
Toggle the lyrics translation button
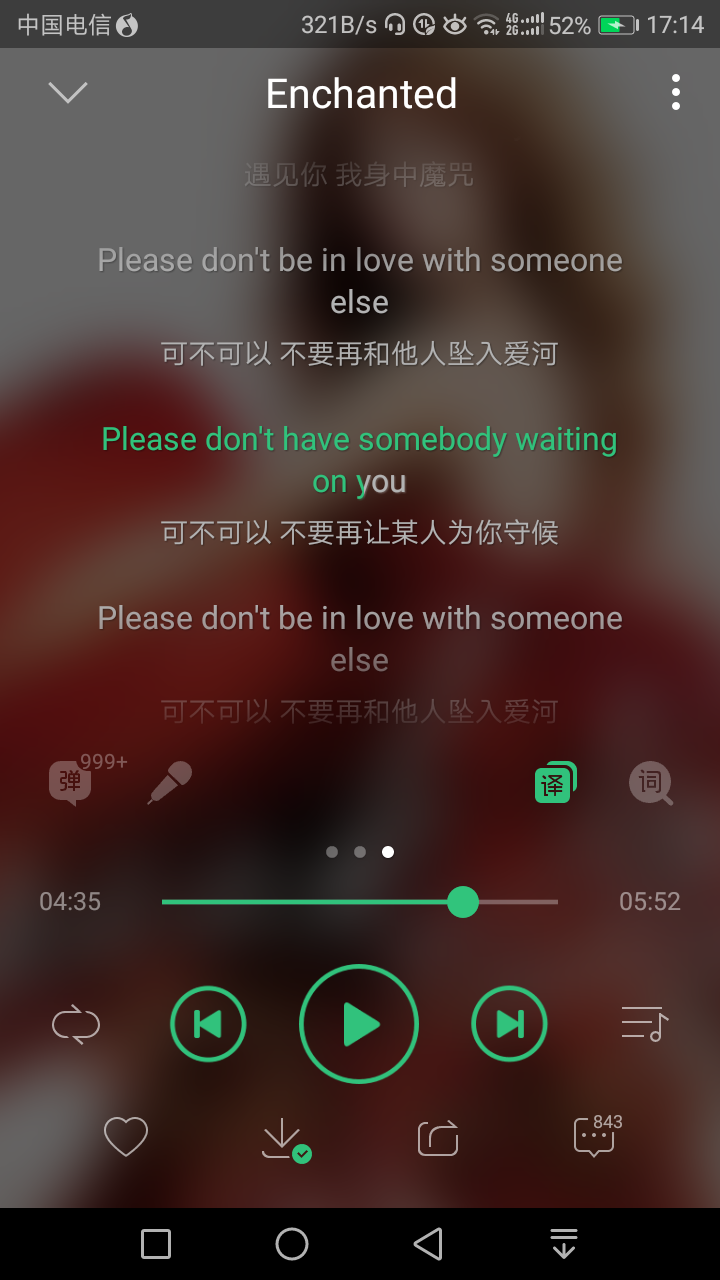[x=555, y=782]
